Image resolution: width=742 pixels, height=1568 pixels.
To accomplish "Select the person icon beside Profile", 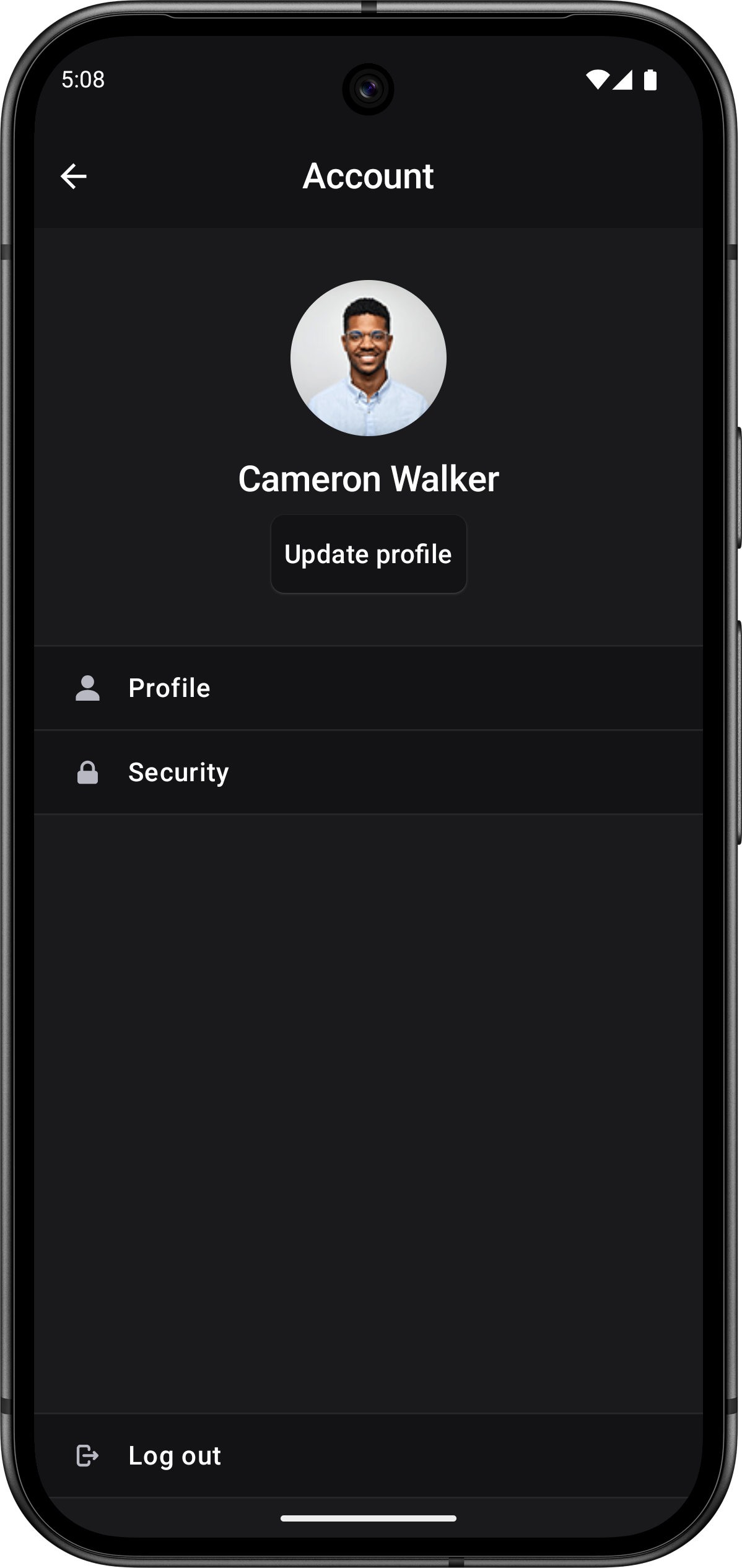I will point(88,688).
